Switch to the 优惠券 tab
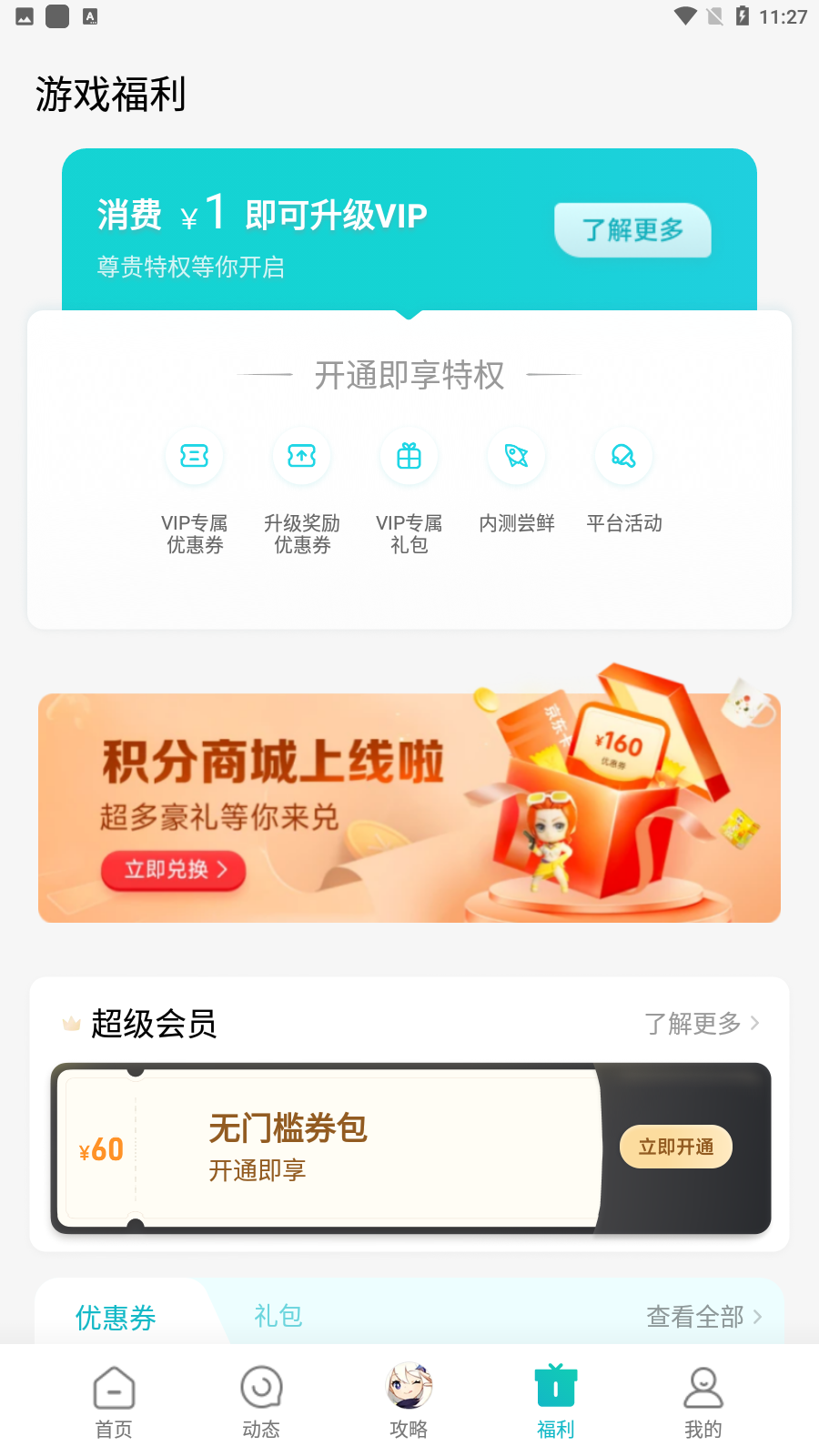 [x=116, y=1317]
